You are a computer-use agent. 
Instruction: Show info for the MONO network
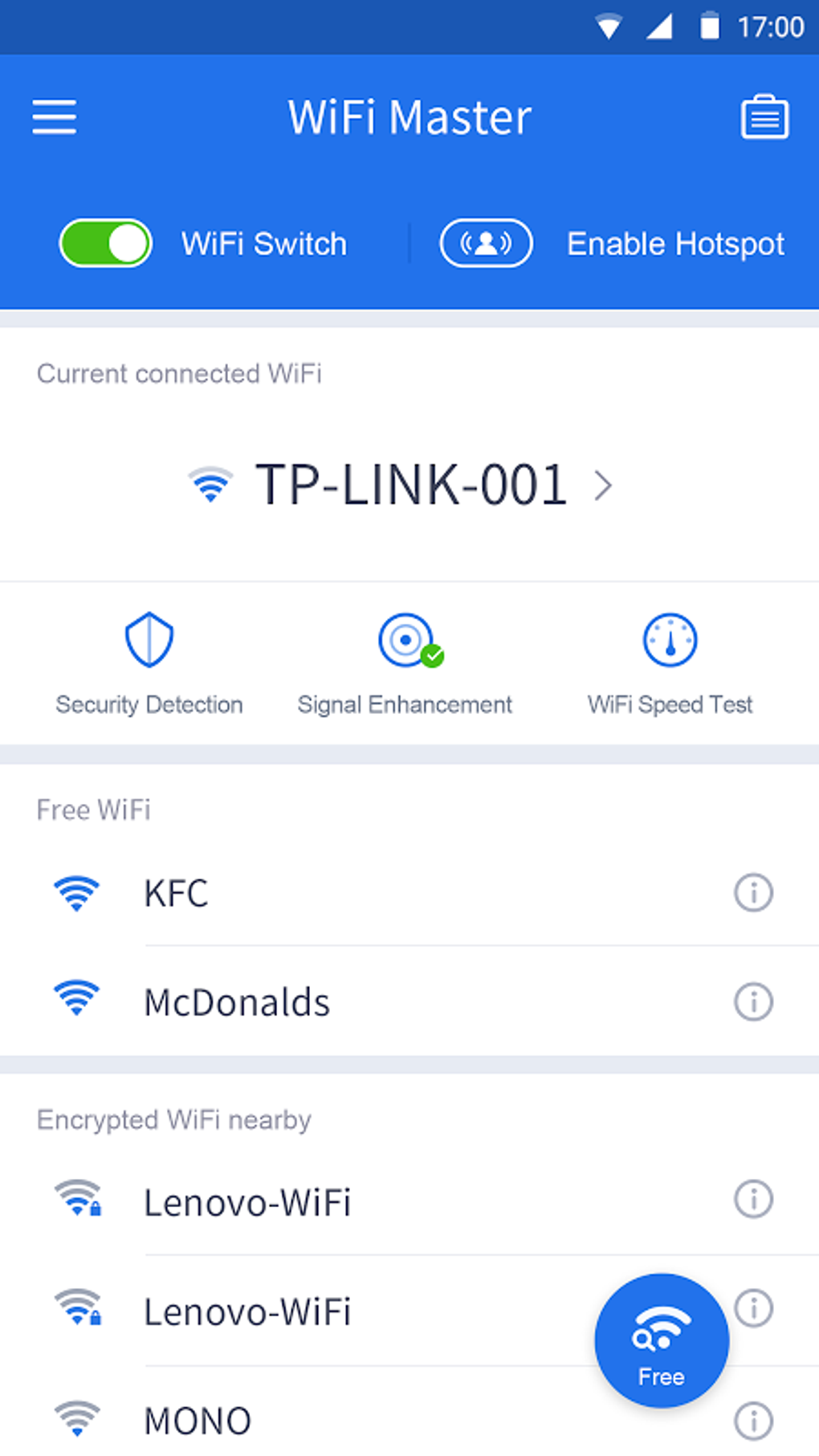[753, 1420]
